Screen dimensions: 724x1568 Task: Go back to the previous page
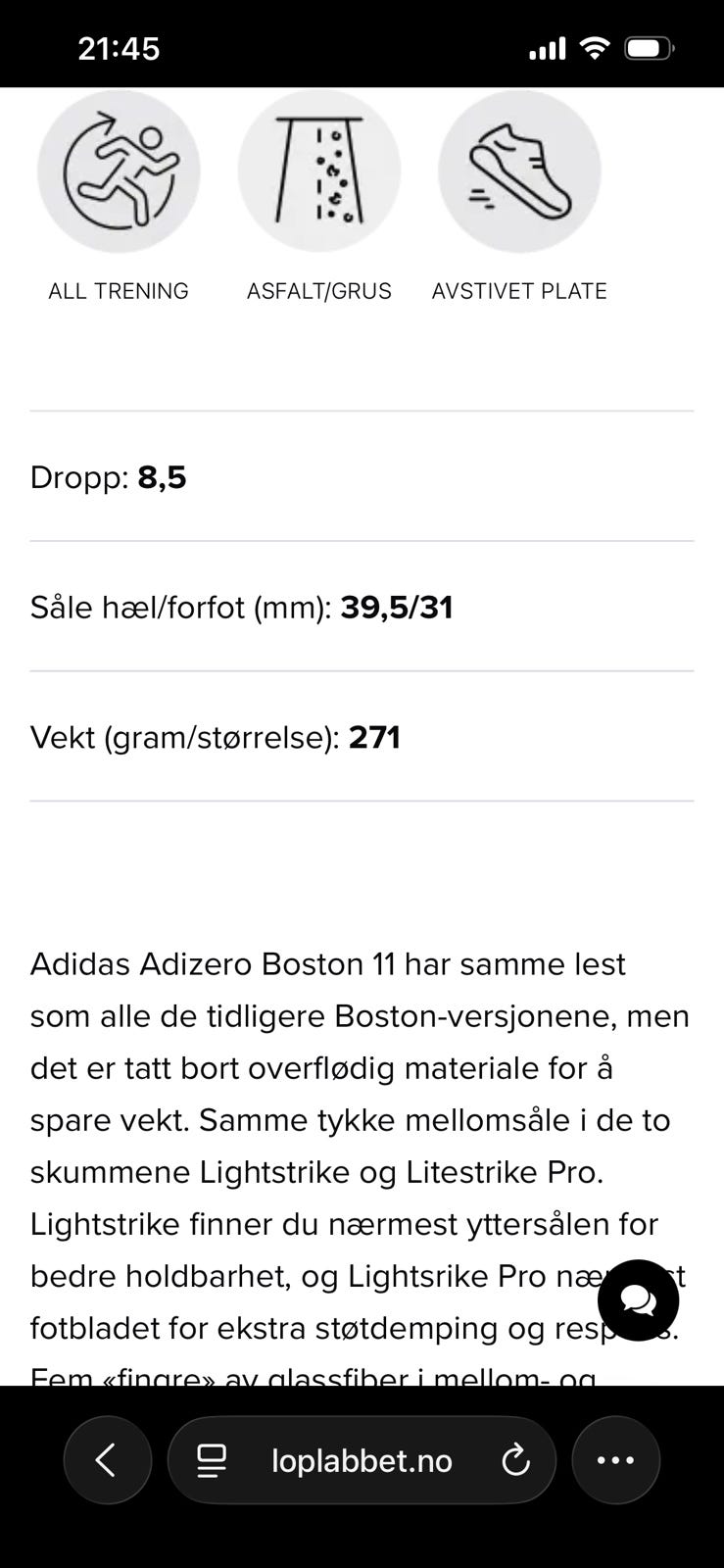click(108, 1460)
